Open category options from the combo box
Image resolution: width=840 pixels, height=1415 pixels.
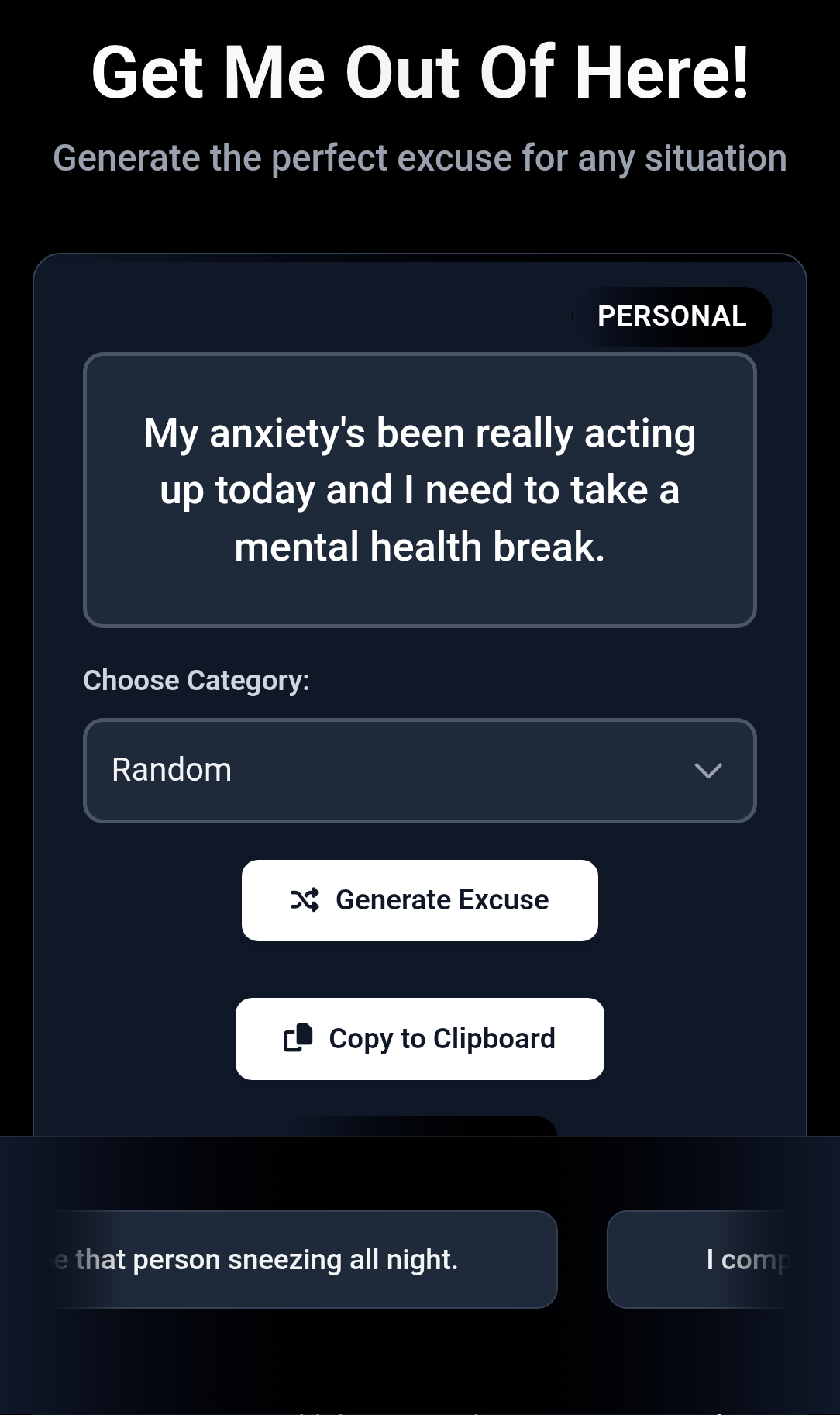pos(419,770)
